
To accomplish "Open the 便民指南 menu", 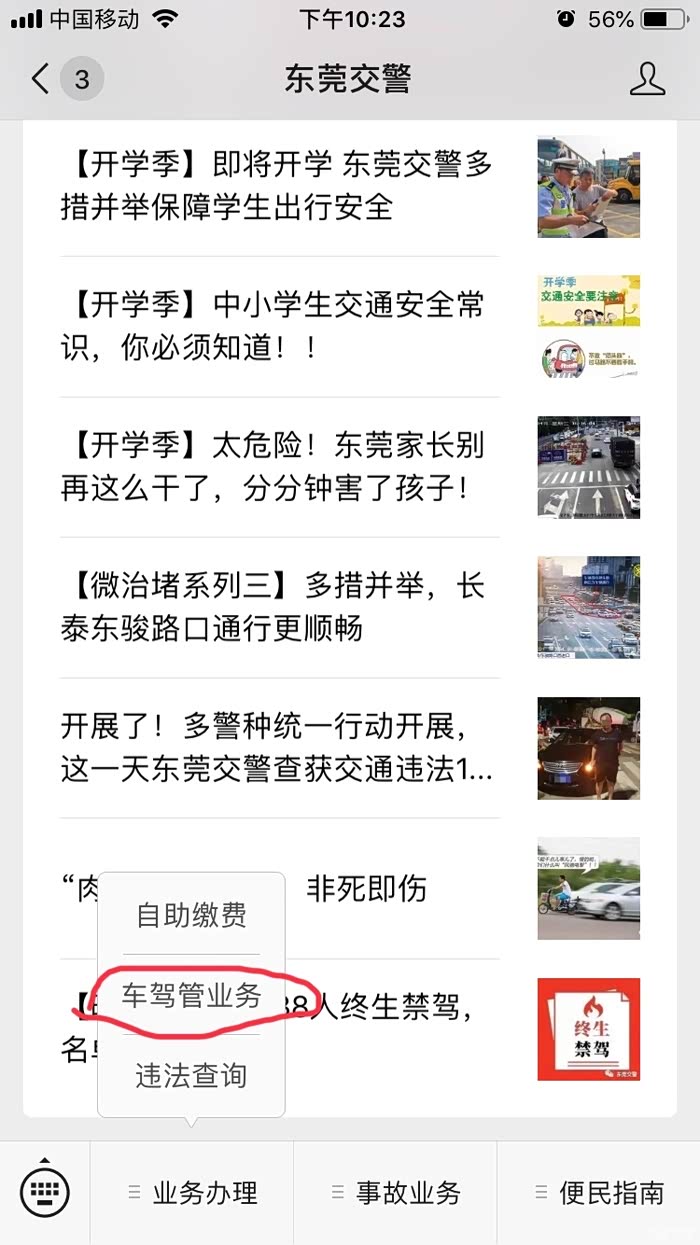I will coord(599,1192).
